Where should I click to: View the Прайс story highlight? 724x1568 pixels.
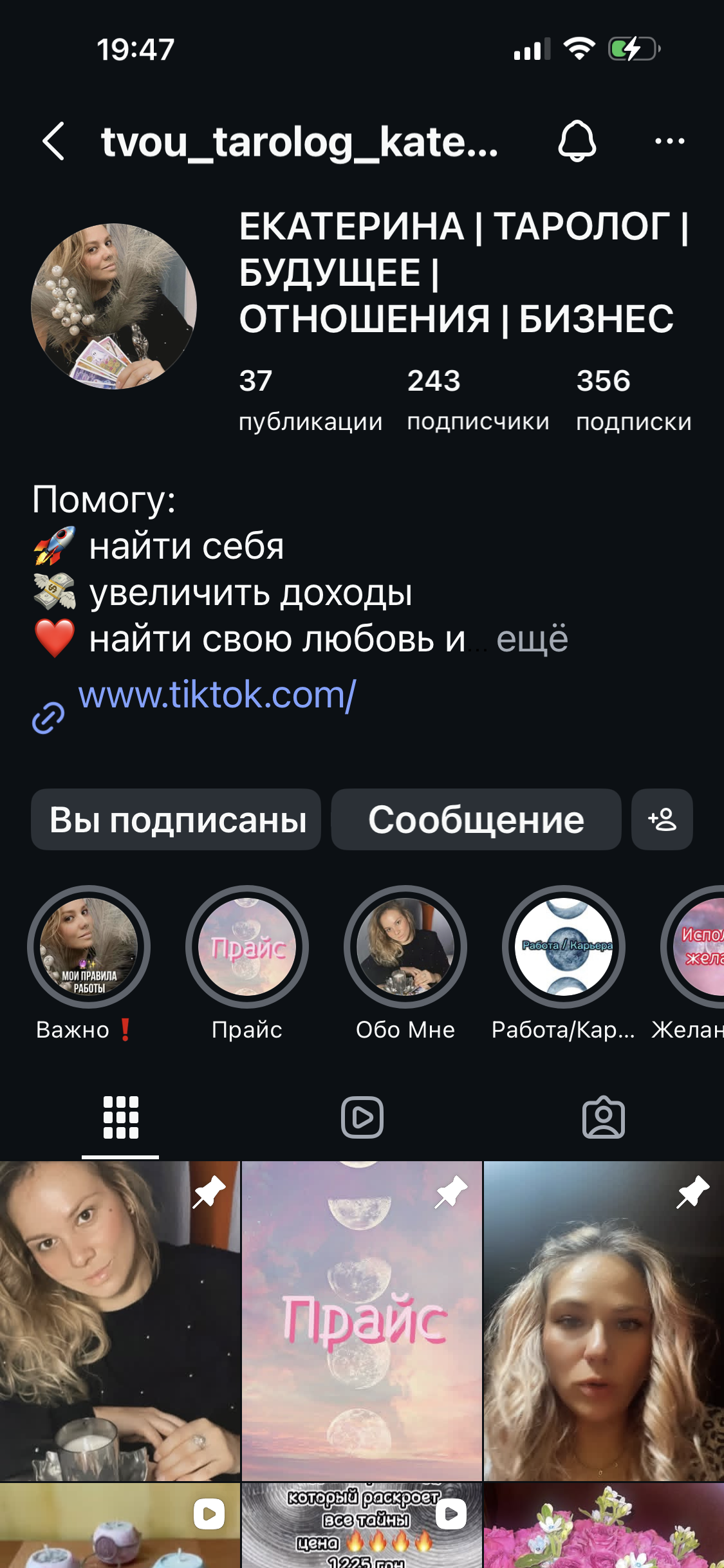[x=247, y=947]
